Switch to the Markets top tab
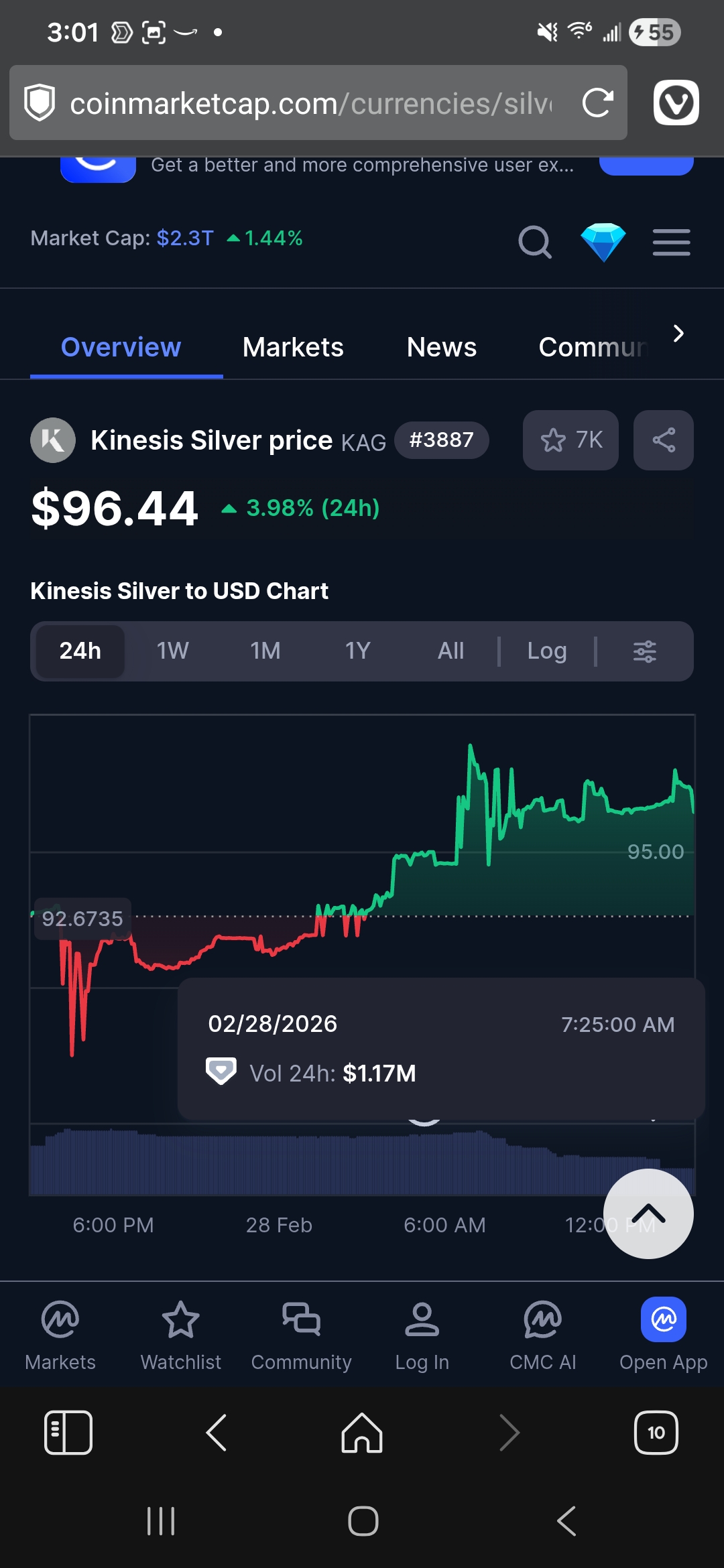 pyautogui.click(x=293, y=347)
